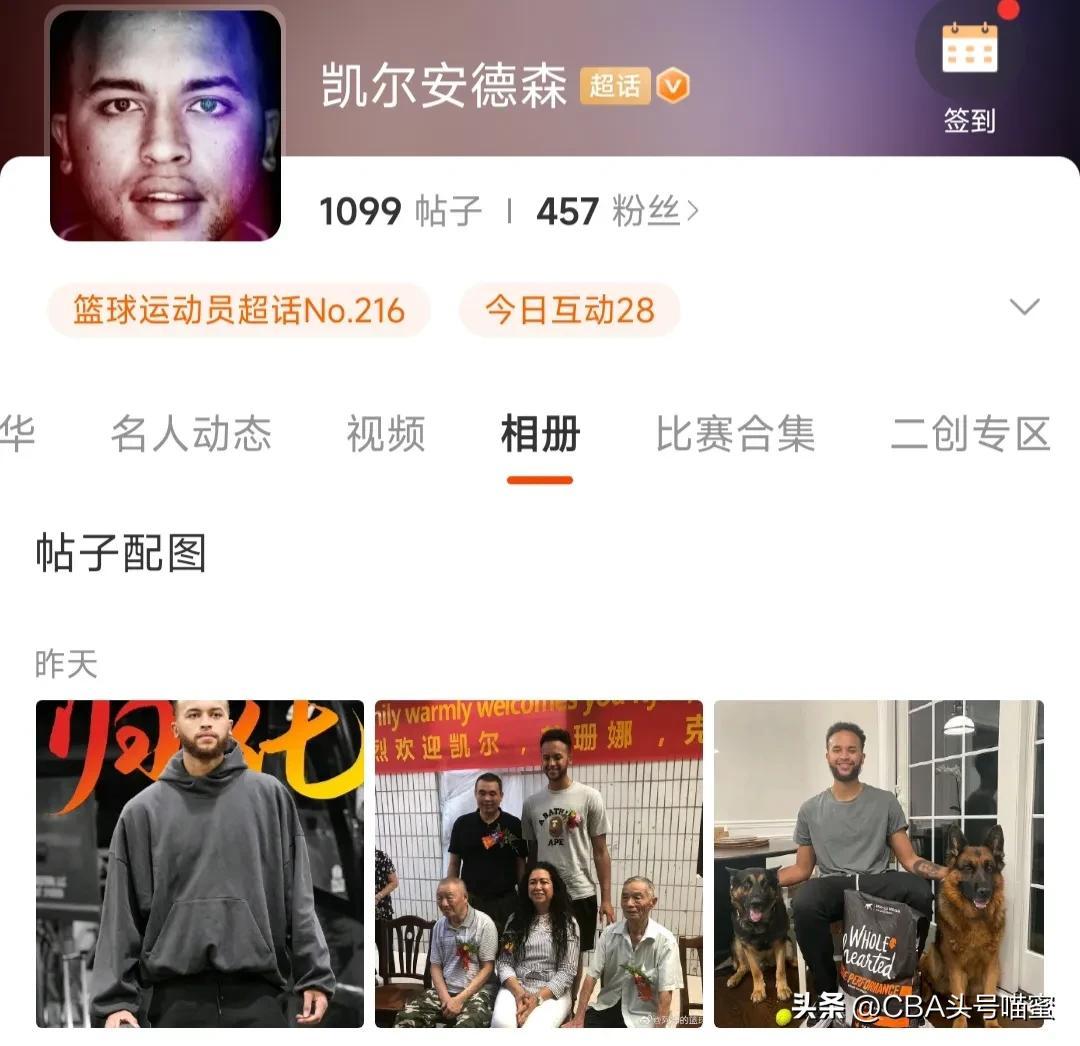Switch to the 比赛合集 tab

(735, 435)
